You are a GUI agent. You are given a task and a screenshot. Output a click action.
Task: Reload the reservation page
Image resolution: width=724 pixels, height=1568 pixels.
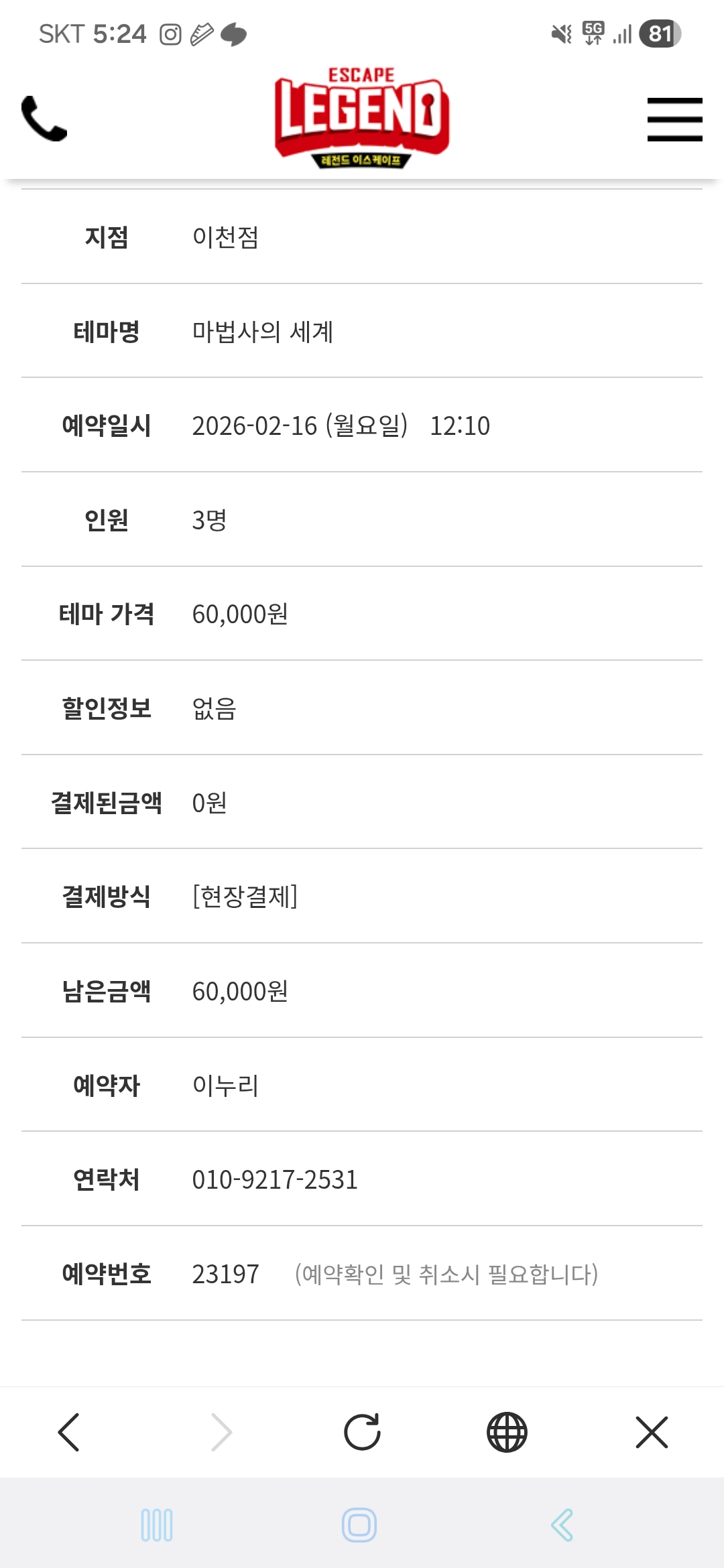(362, 1432)
